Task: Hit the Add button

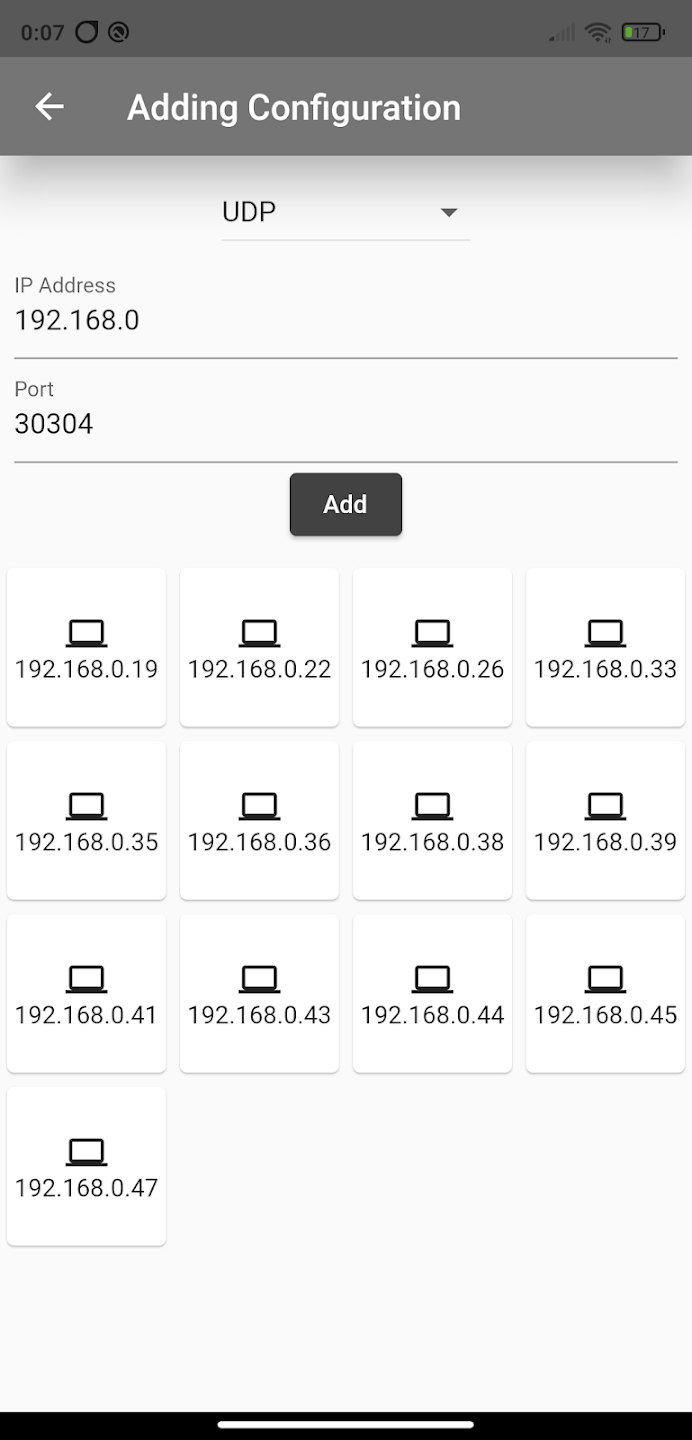Action: point(346,504)
